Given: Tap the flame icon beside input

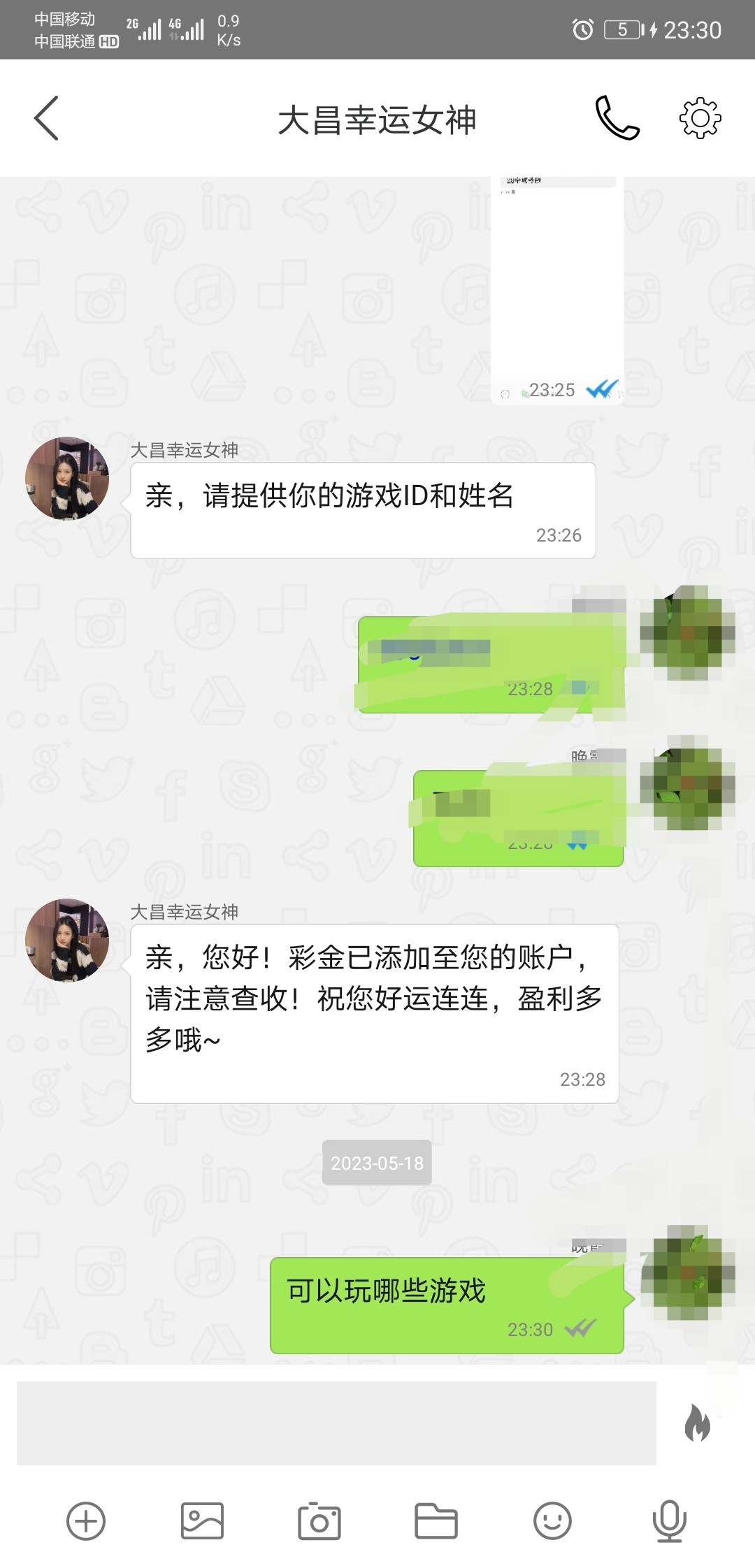Looking at the screenshot, I should [x=697, y=1423].
